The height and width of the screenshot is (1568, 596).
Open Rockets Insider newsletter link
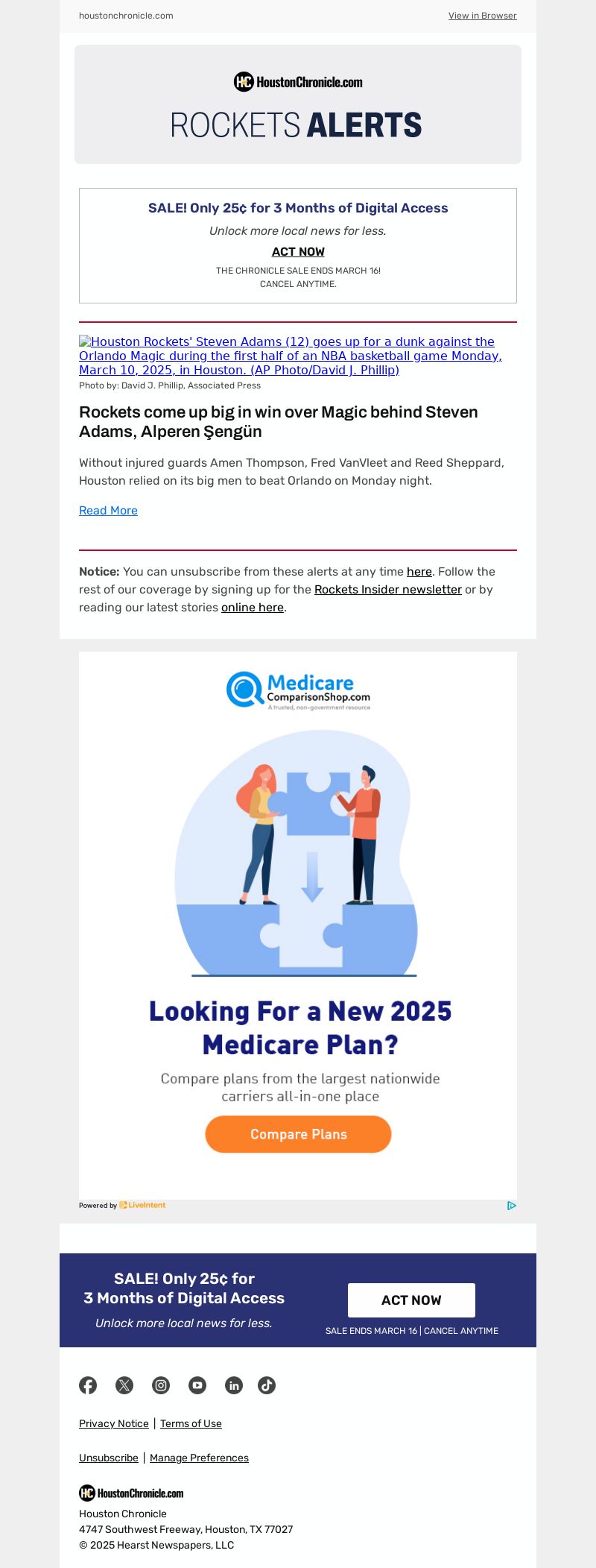coord(387,590)
